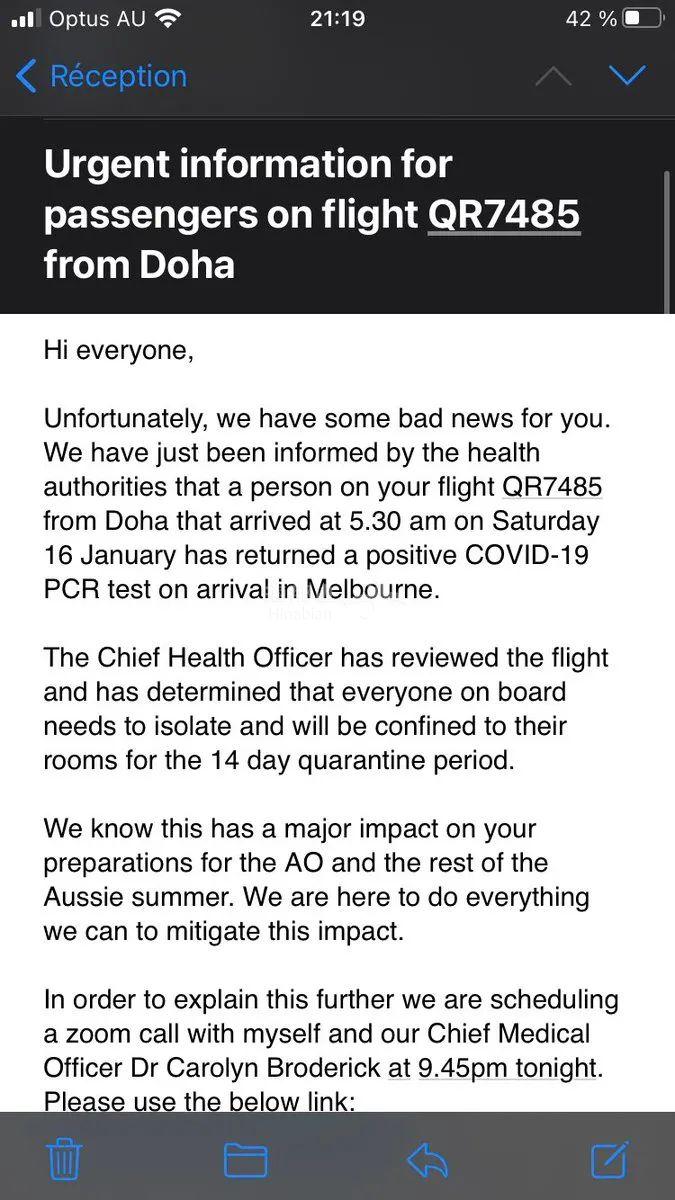The image size is (675, 1200).
Task: Compose a new email
Action: pyautogui.click(x=609, y=1158)
